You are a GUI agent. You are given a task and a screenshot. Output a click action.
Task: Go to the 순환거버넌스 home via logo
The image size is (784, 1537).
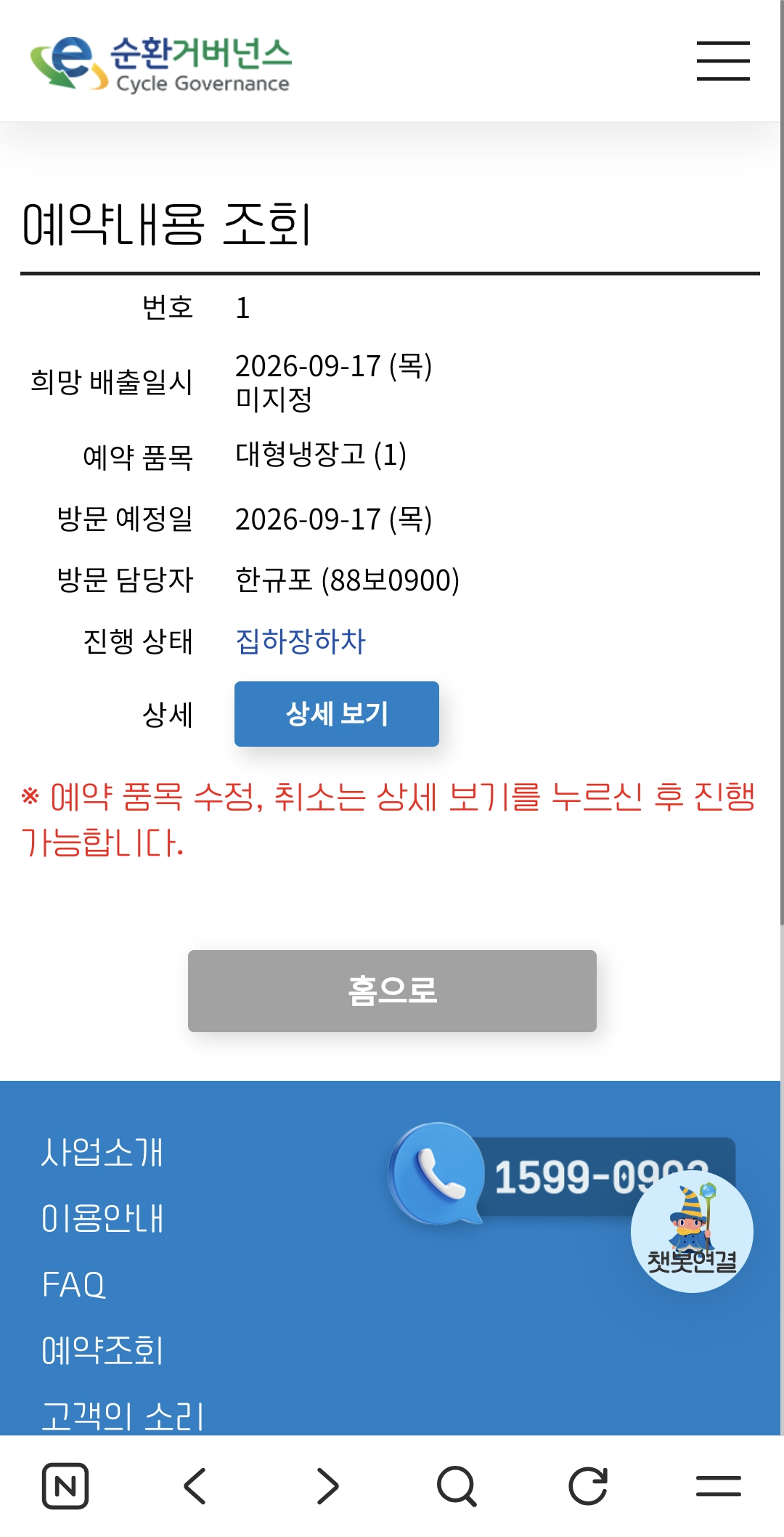[160, 63]
